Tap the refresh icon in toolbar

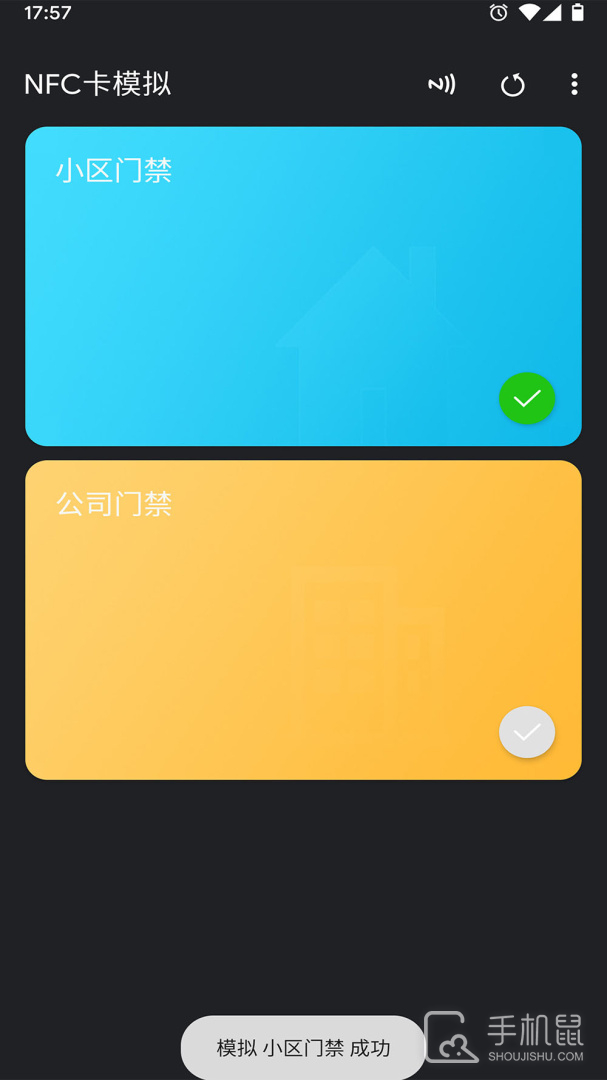(512, 85)
